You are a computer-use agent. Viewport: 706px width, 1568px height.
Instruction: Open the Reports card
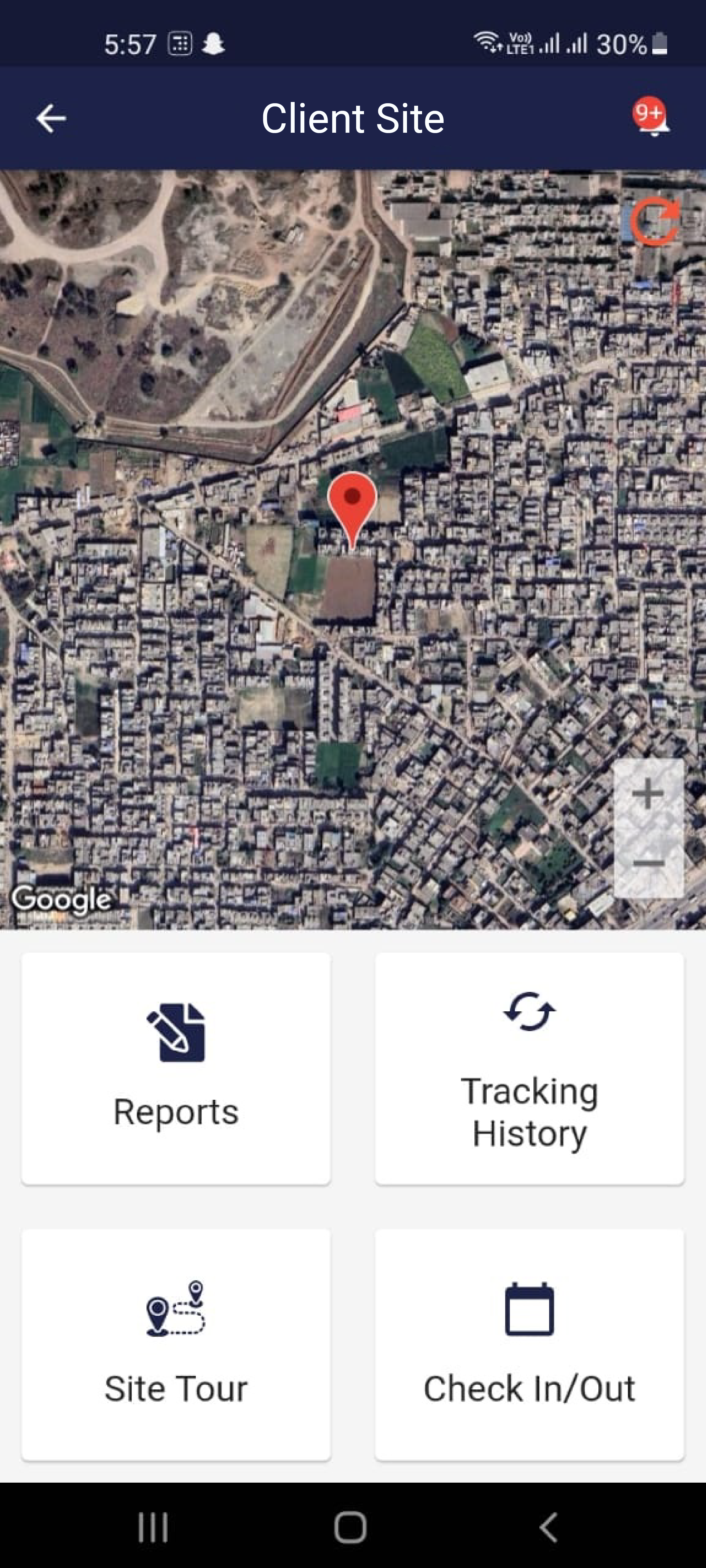pos(176,1068)
